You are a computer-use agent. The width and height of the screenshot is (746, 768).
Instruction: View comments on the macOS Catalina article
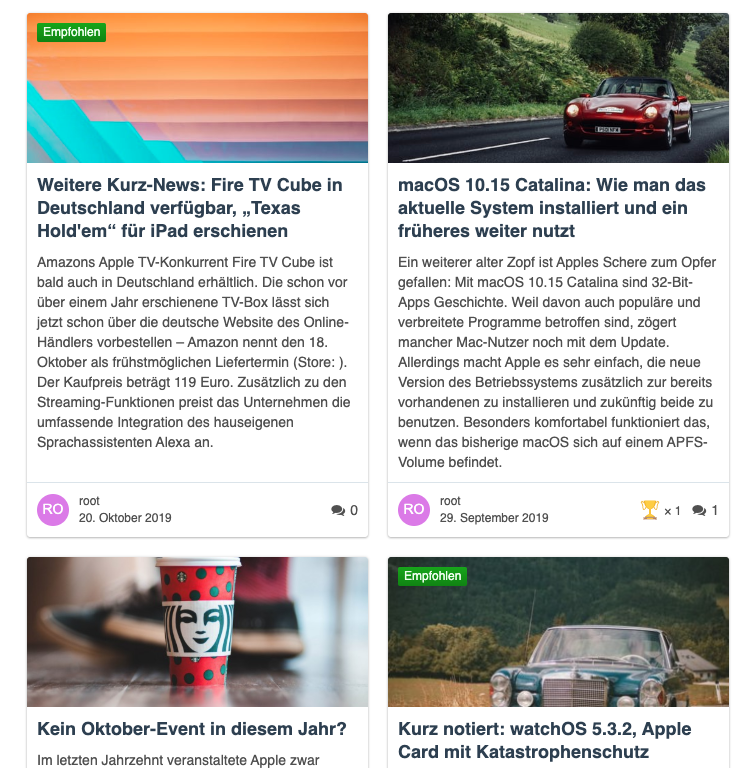tap(705, 510)
